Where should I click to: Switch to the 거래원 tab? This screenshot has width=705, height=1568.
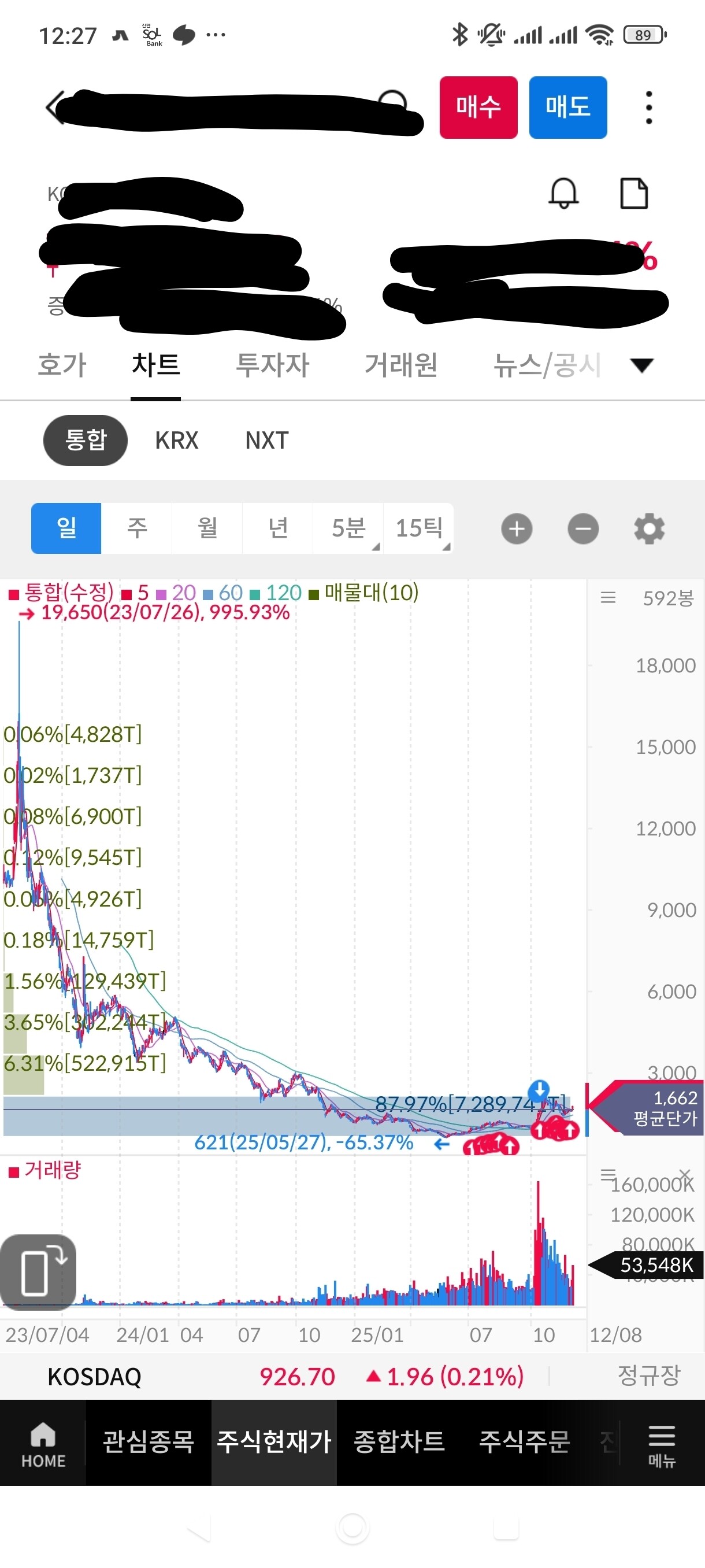(x=401, y=365)
